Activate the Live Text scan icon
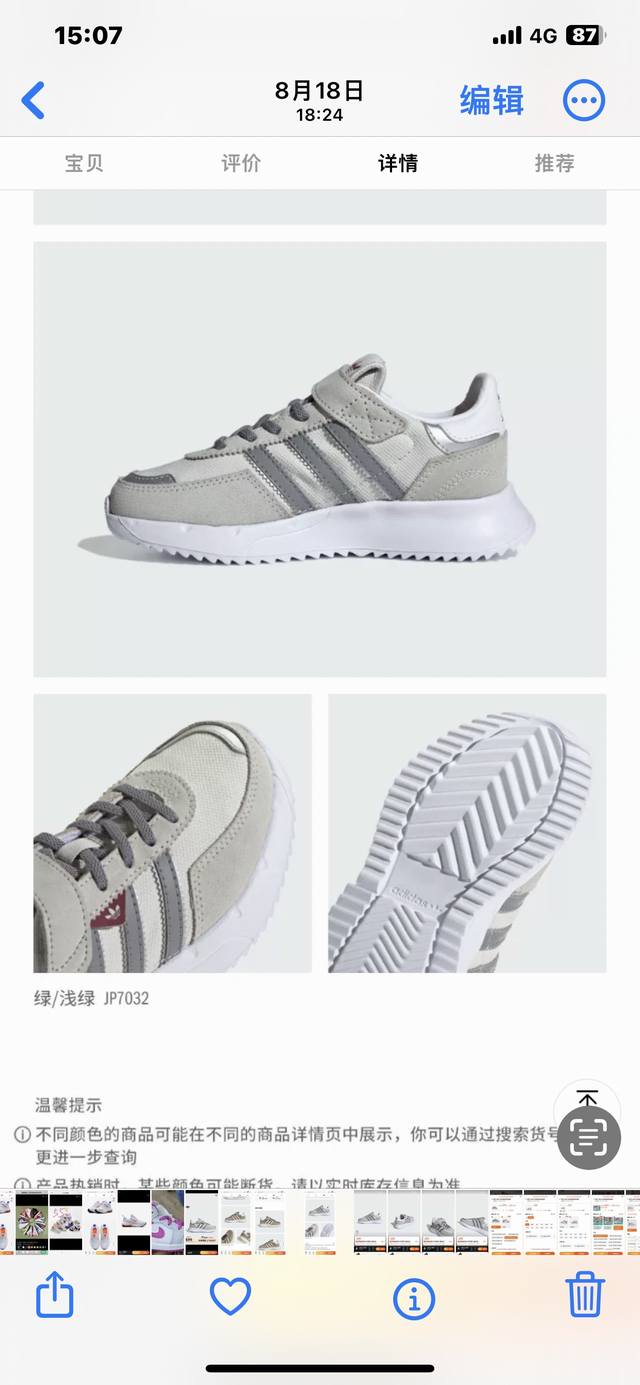This screenshot has width=640, height=1385. 588,1137
